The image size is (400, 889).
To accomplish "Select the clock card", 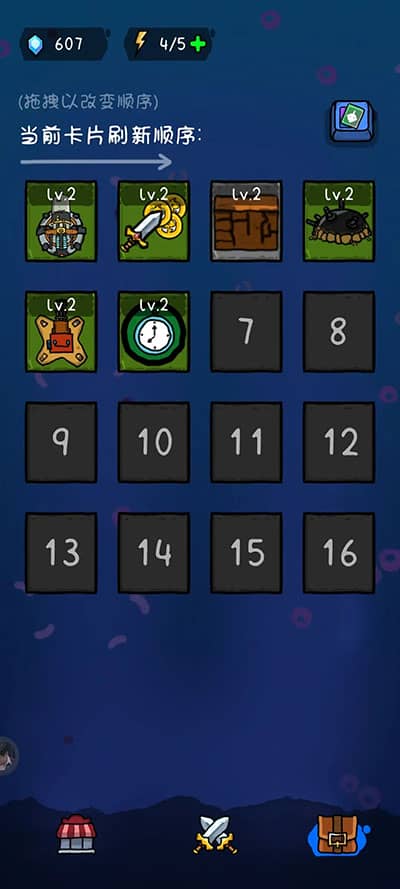I will coord(154,332).
